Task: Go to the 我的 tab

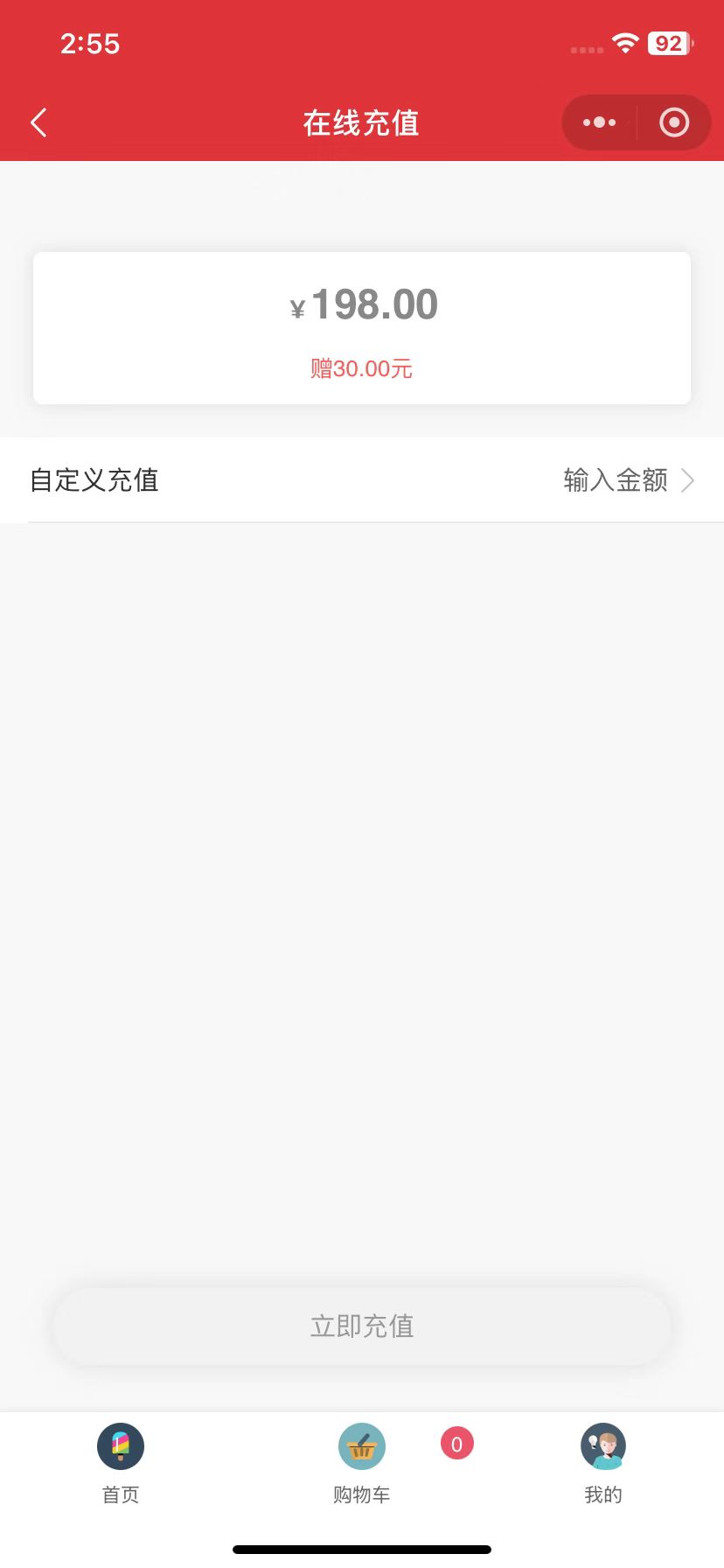Action: [603, 1463]
